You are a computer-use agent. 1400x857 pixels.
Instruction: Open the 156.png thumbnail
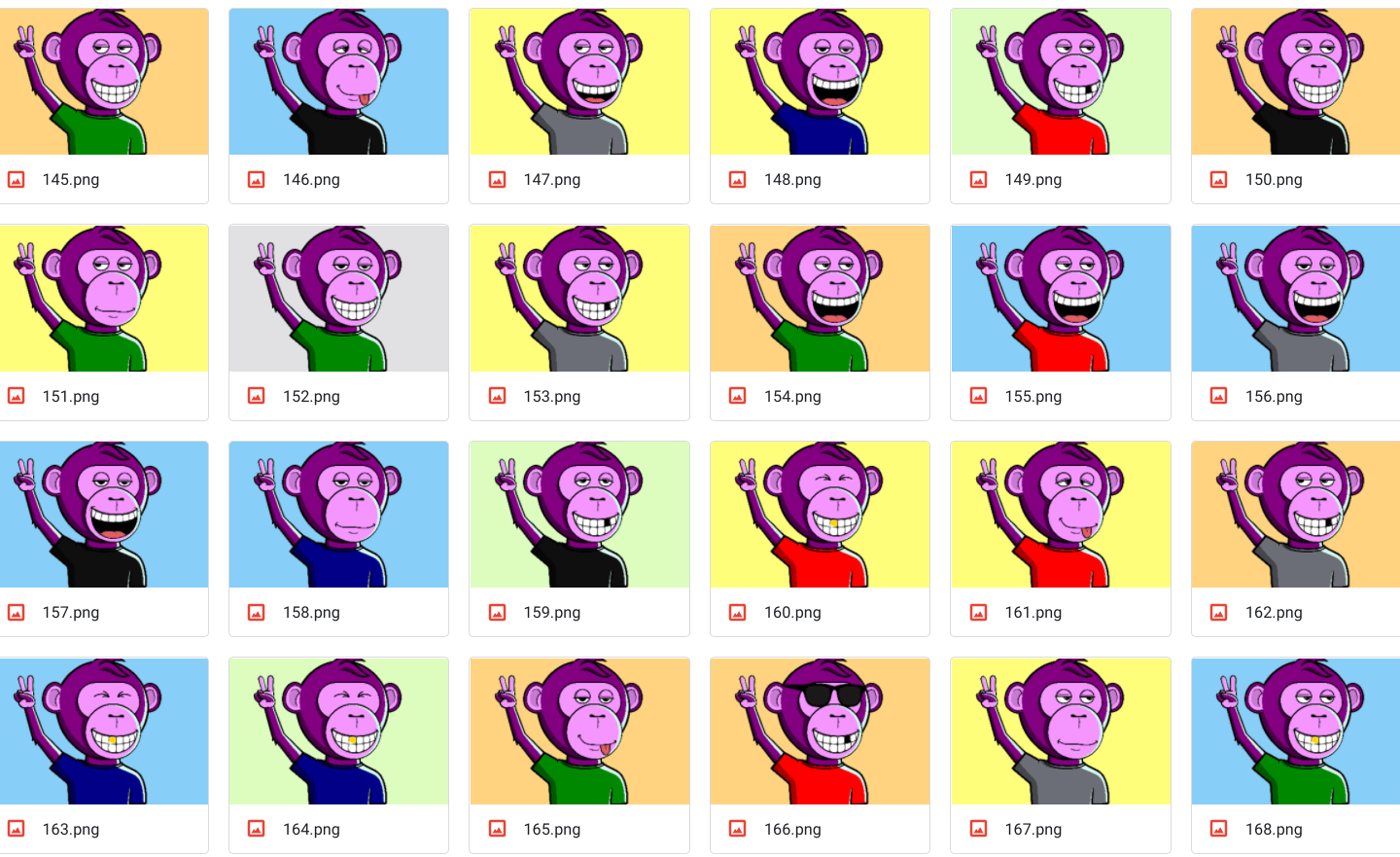pyautogui.click(x=1295, y=299)
